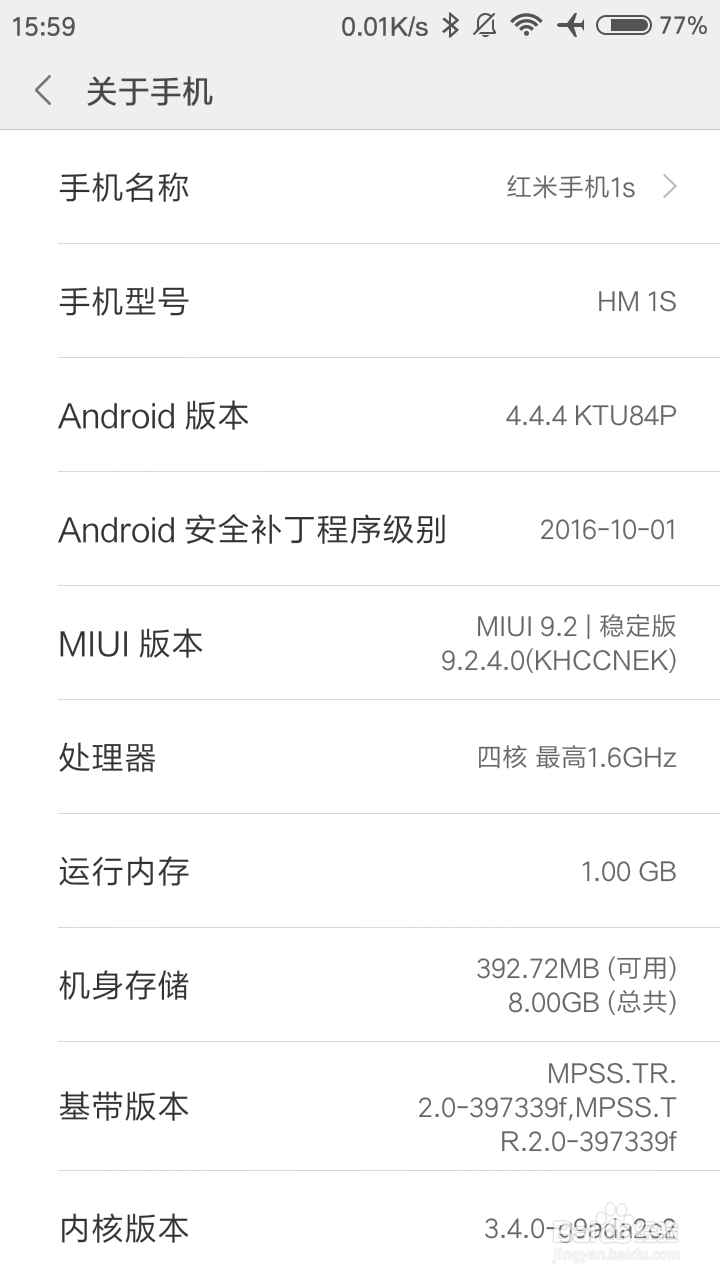Image resolution: width=720 pixels, height=1280 pixels.
Task: Select the 内核版本 kernel version row
Action: pos(360,1228)
